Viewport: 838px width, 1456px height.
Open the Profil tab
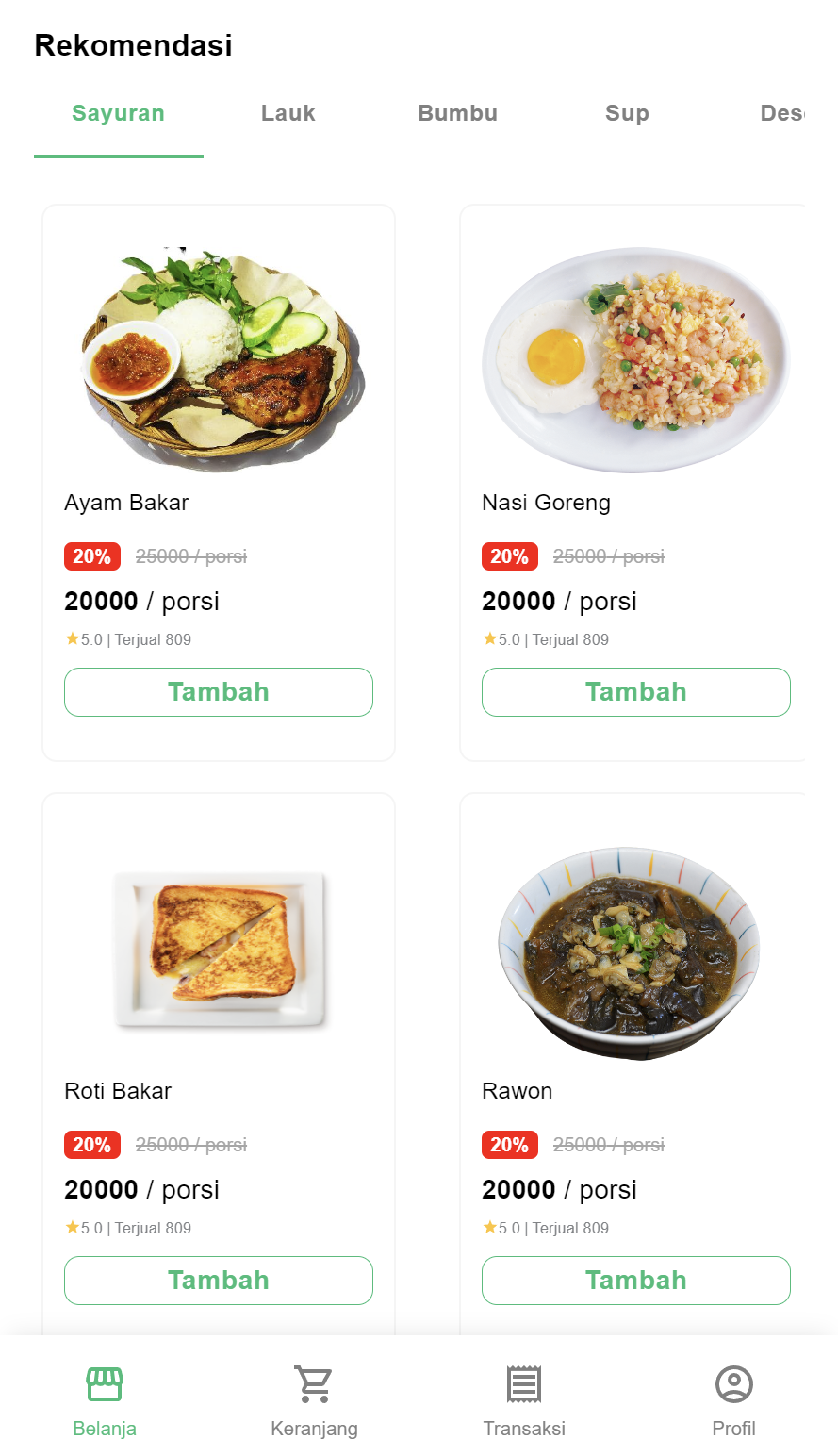733,1401
